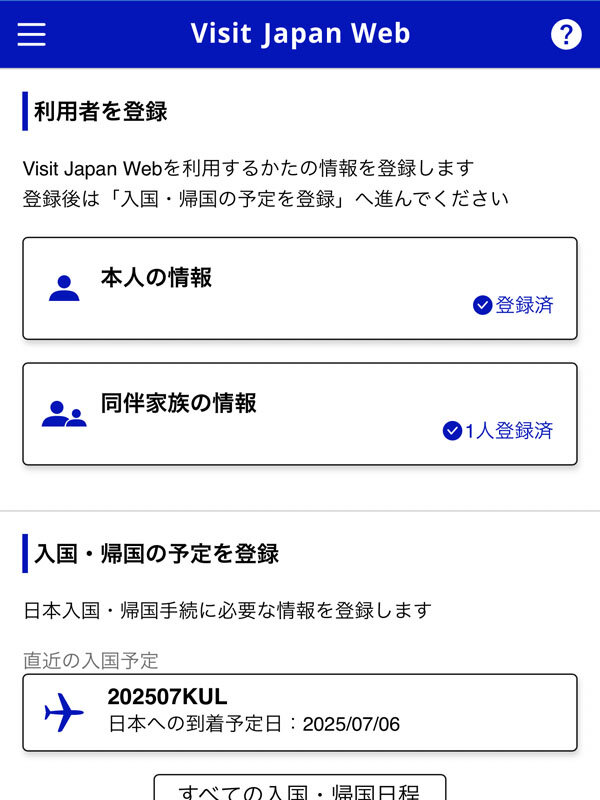The height and width of the screenshot is (800, 600).
Task: Open the help question mark icon
Action: [566, 34]
